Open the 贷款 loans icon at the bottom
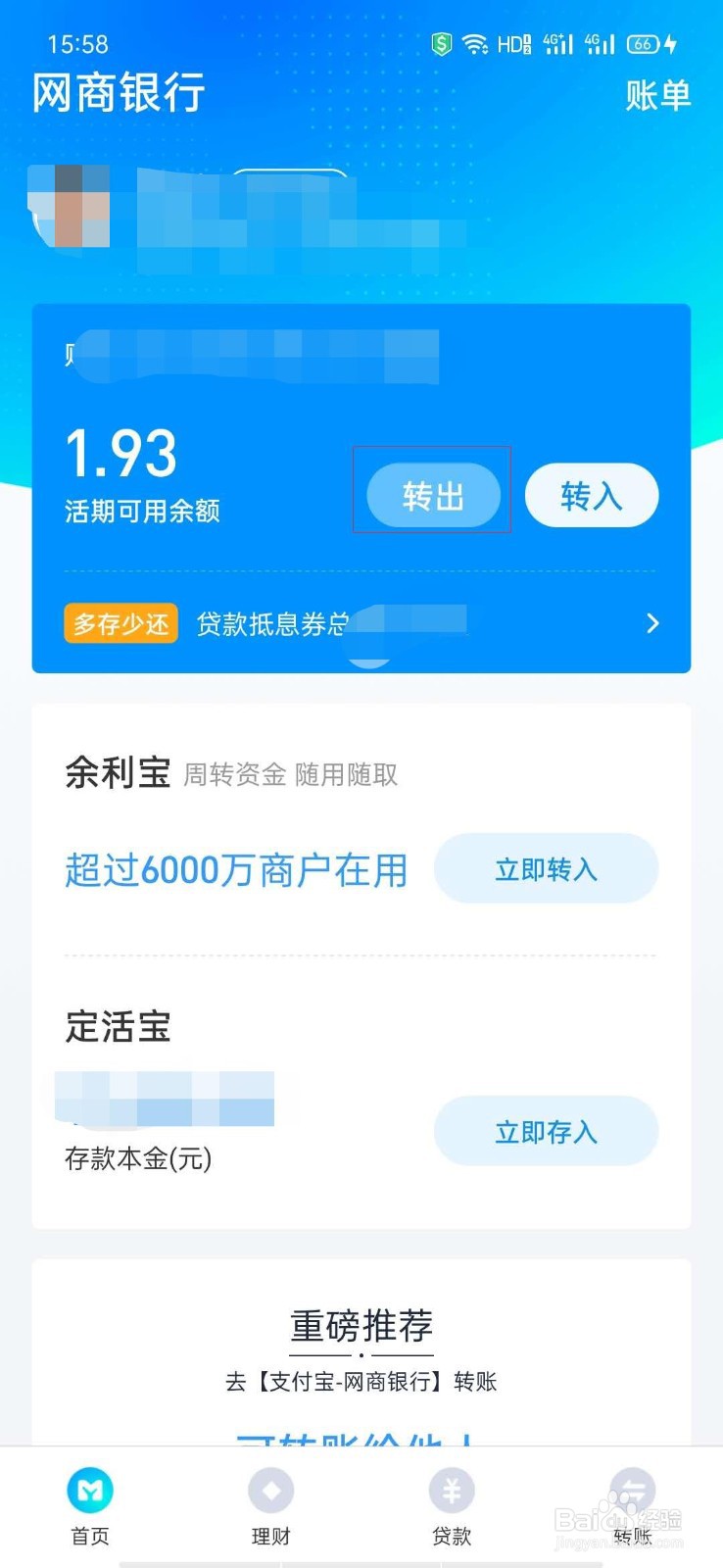The height and width of the screenshot is (1568, 723). (x=451, y=1491)
